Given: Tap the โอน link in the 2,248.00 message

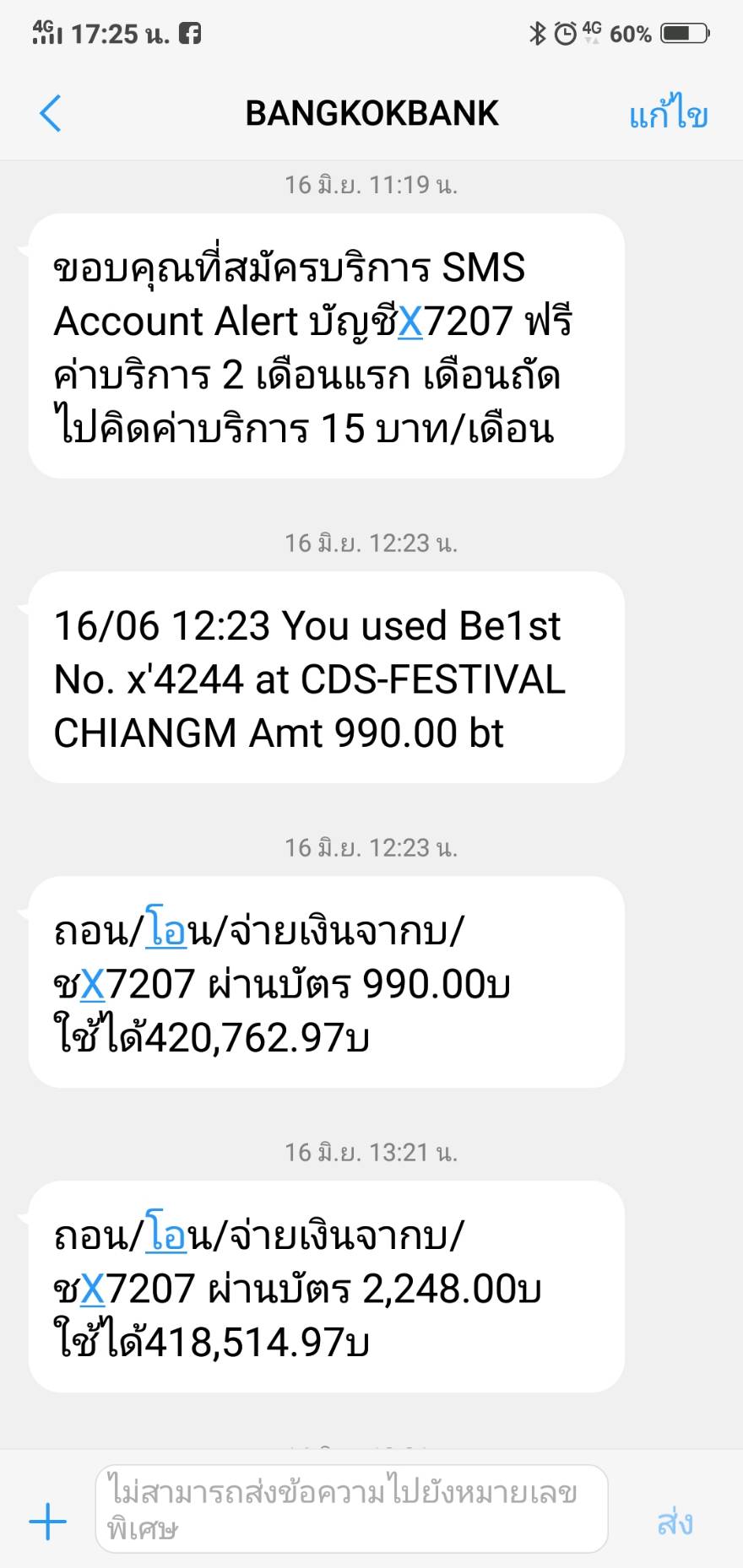Looking at the screenshot, I should click(x=166, y=1235).
